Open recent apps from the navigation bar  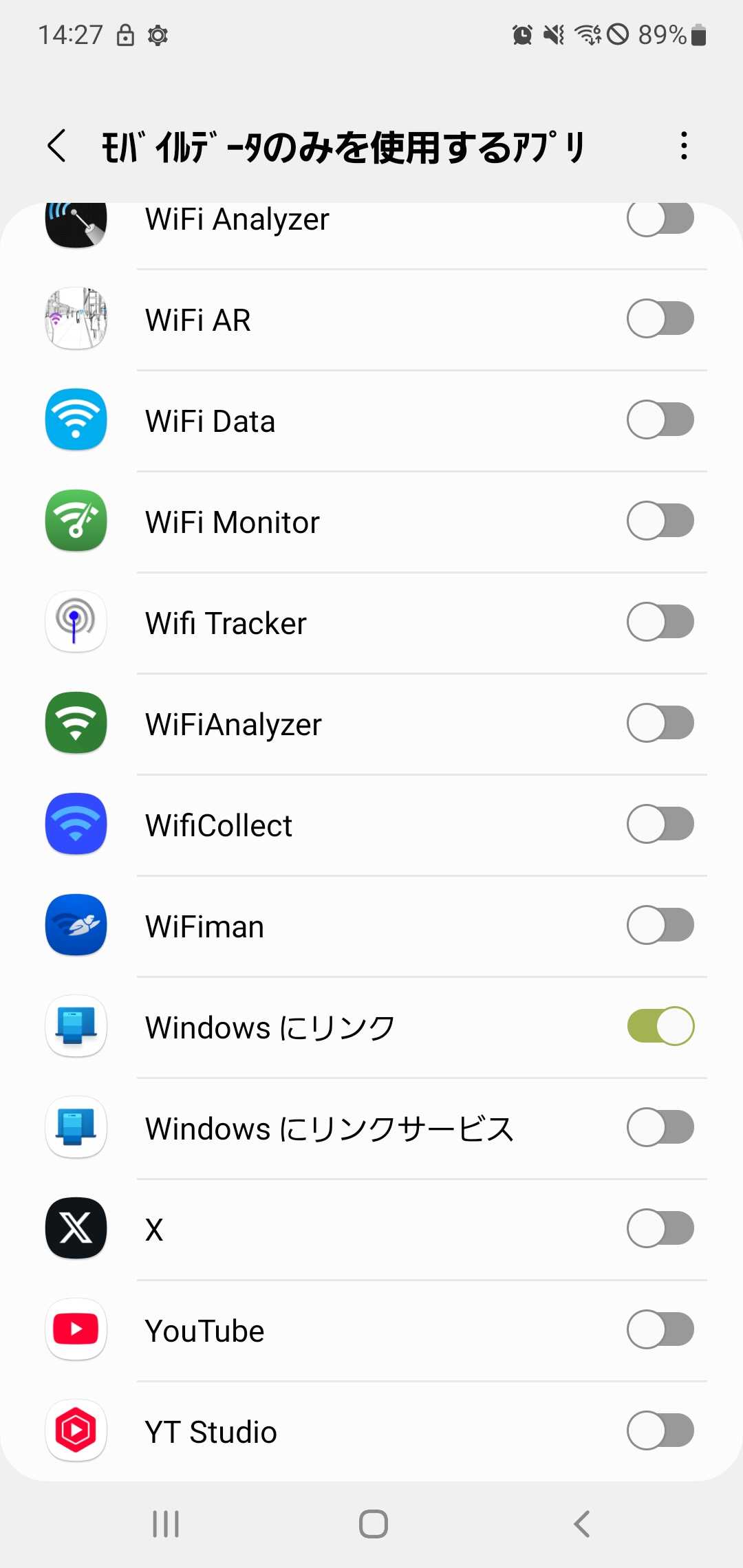[166, 1524]
